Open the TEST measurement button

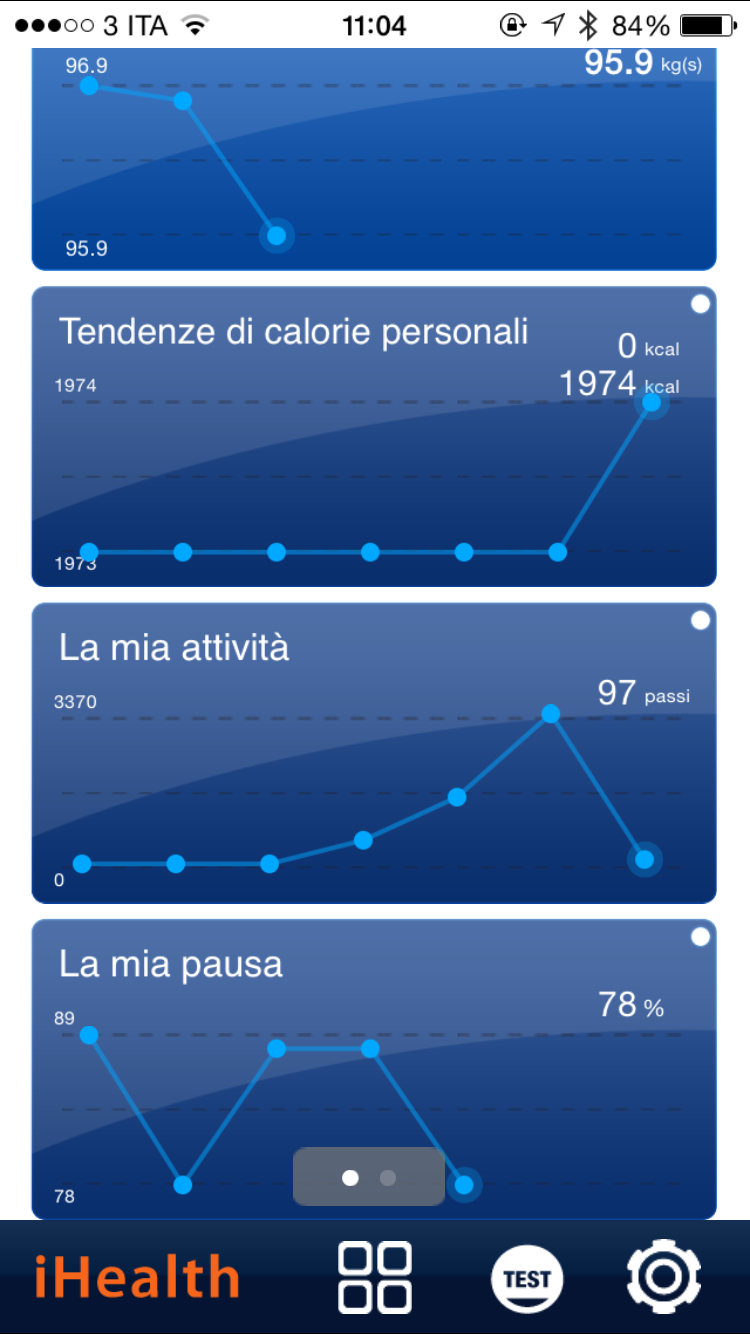point(527,1279)
